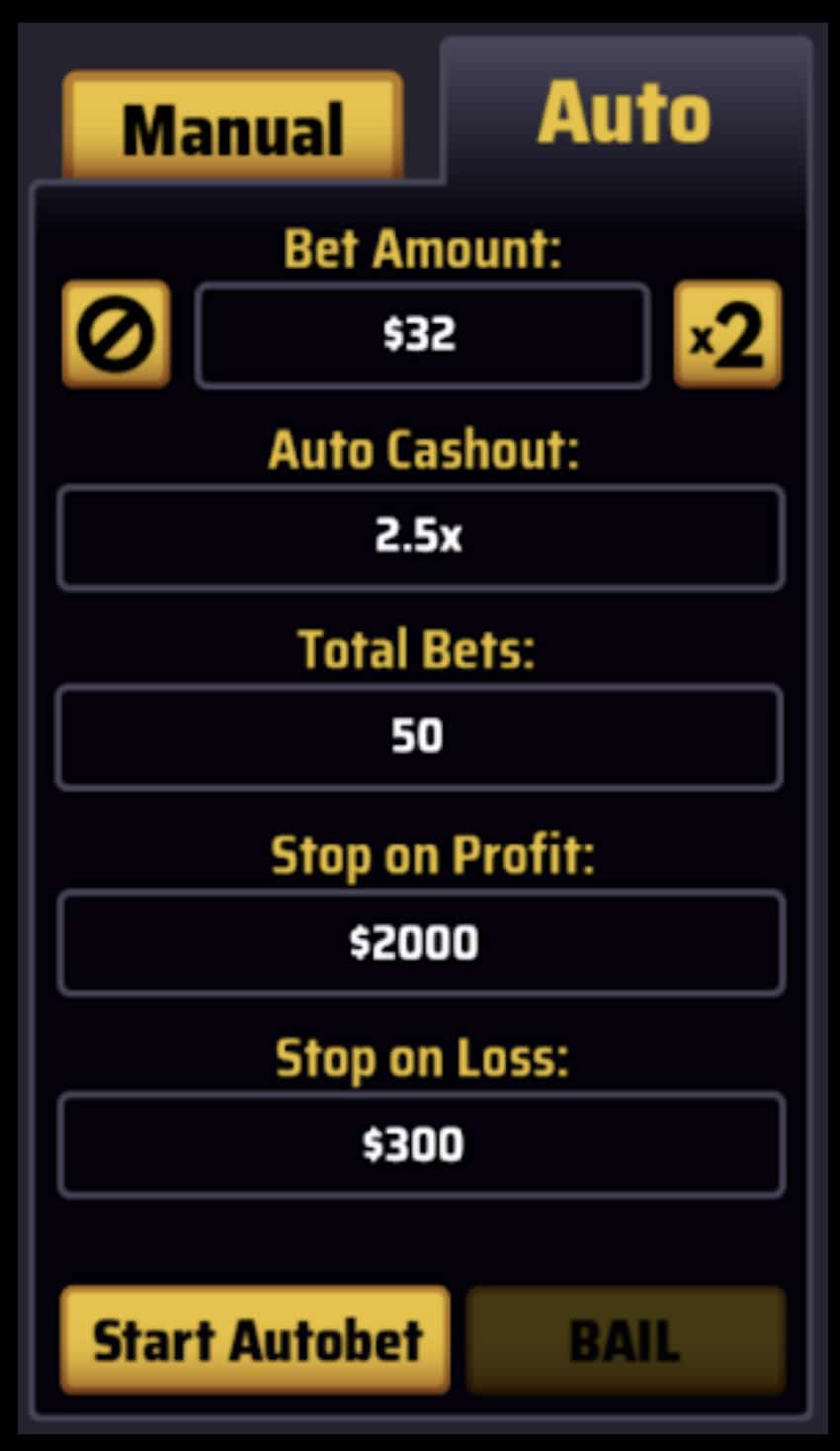The height and width of the screenshot is (1451, 840).
Task: Edit the $32 bet amount field
Action: point(422,336)
